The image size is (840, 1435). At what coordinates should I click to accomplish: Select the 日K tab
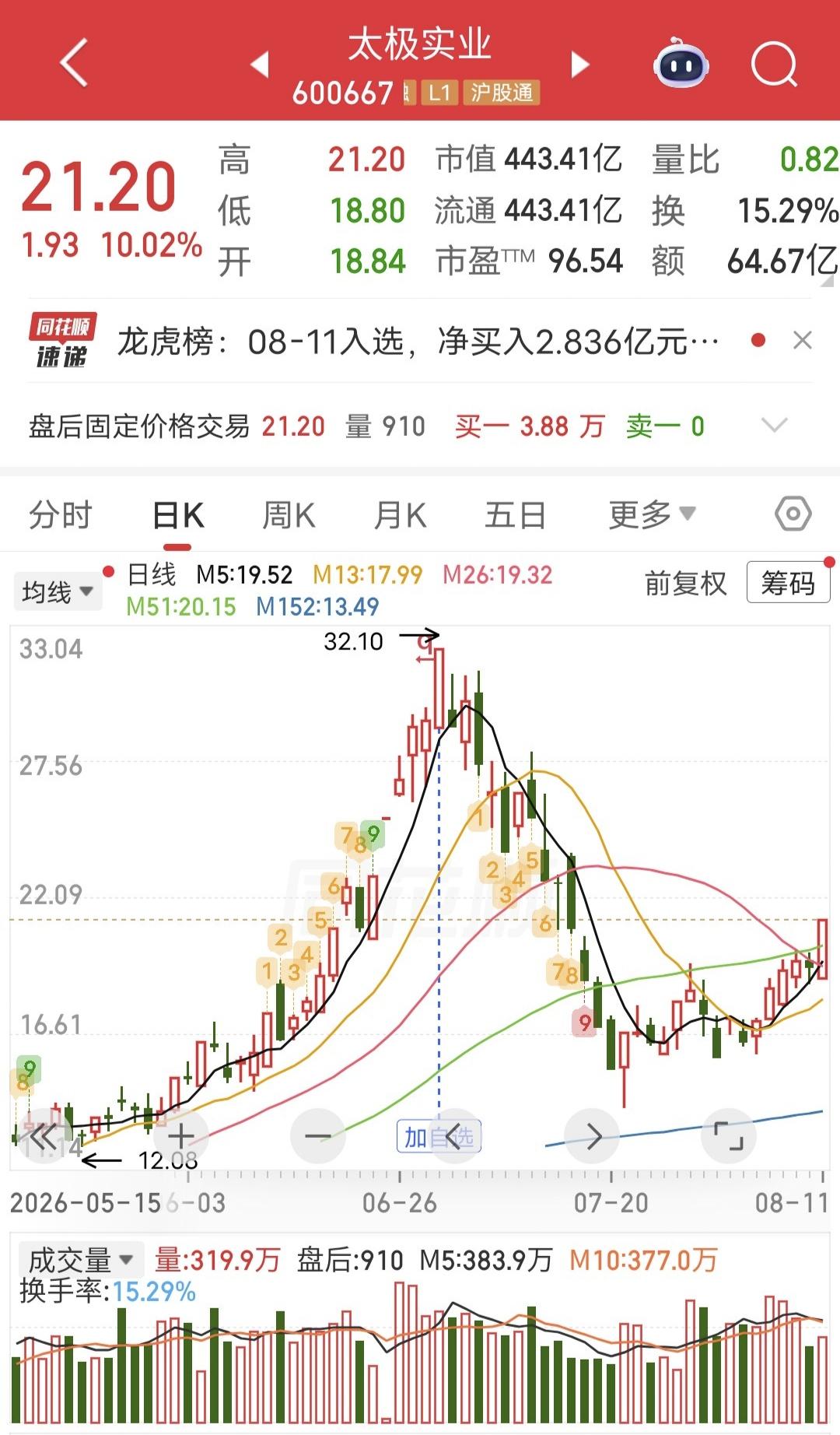point(178,515)
